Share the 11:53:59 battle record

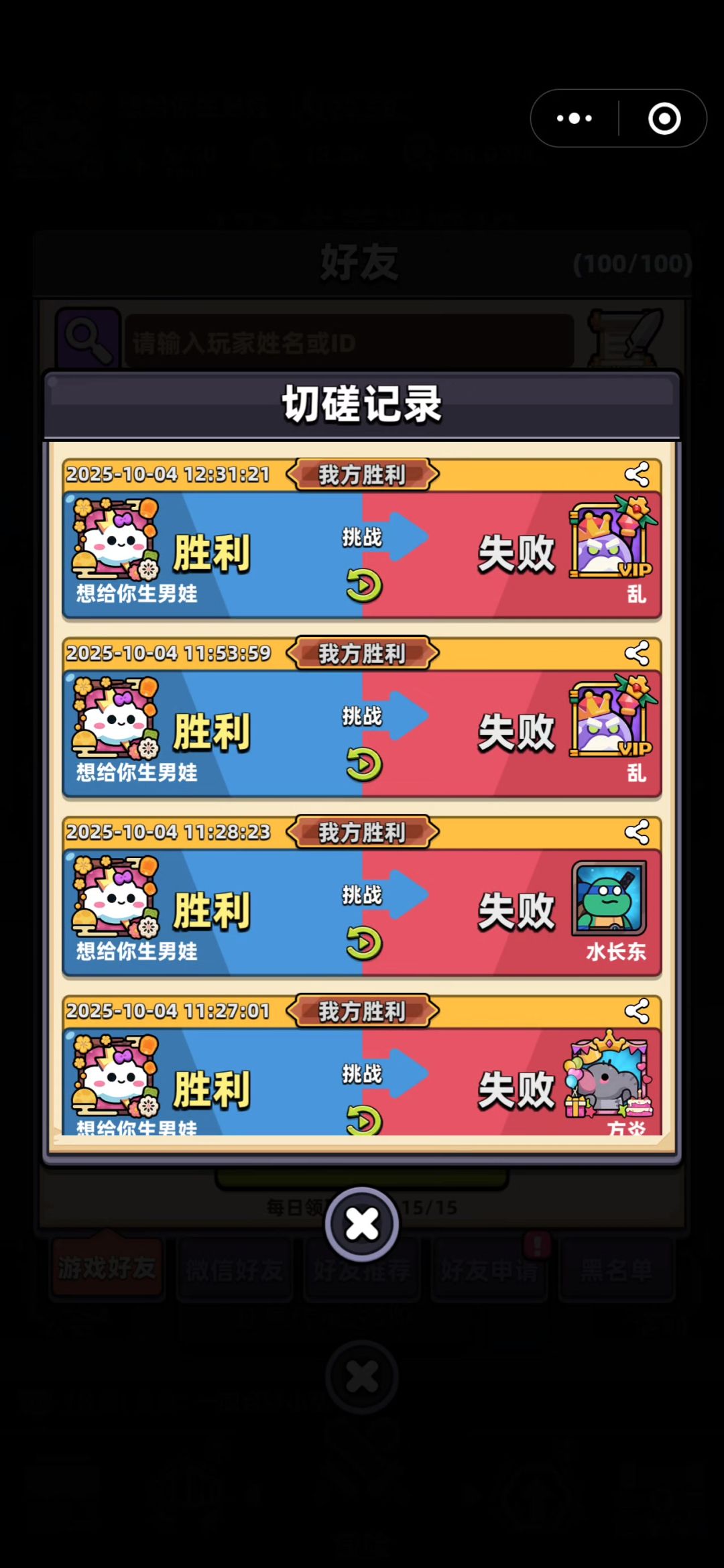point(636,653)
